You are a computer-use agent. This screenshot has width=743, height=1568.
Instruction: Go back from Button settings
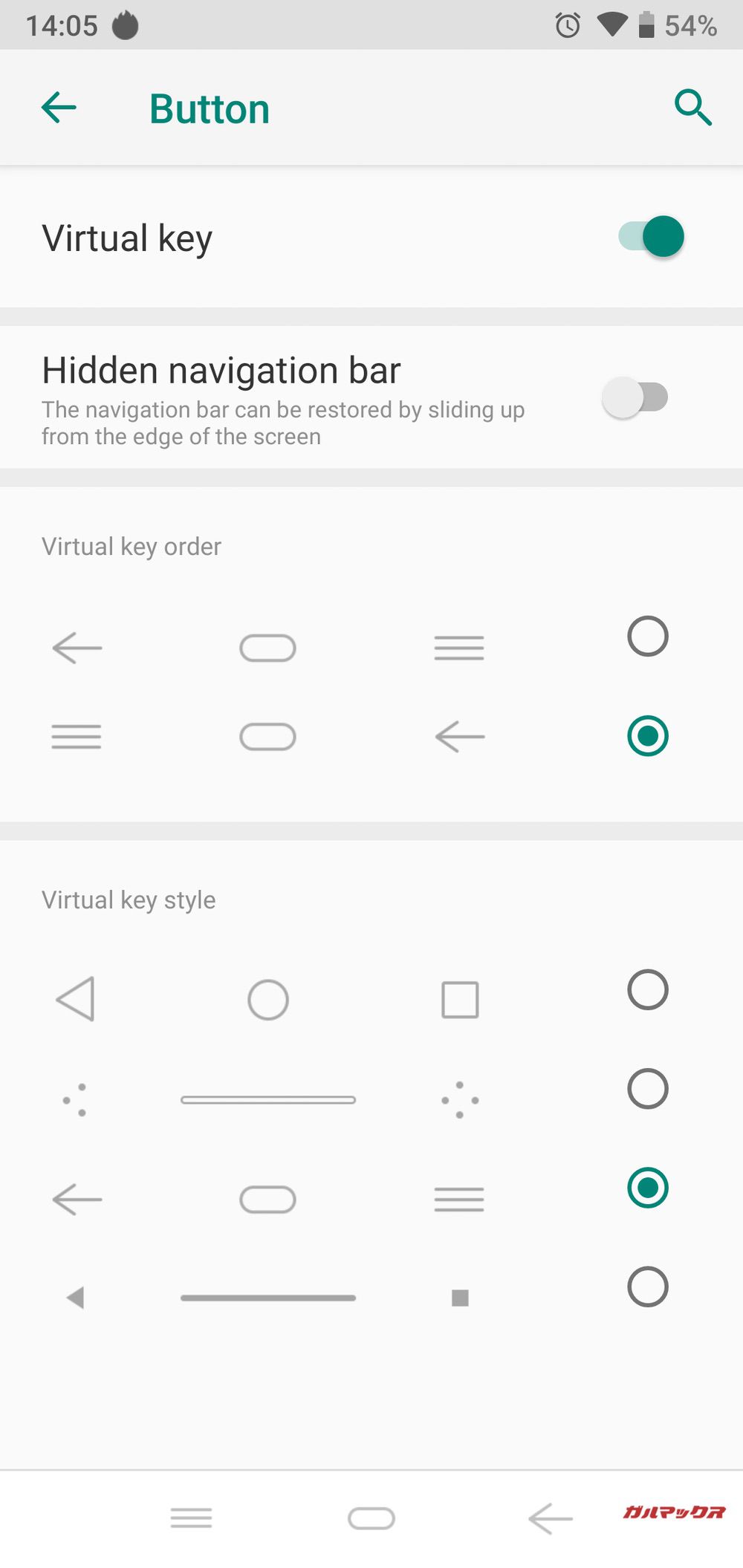[59, 108]
